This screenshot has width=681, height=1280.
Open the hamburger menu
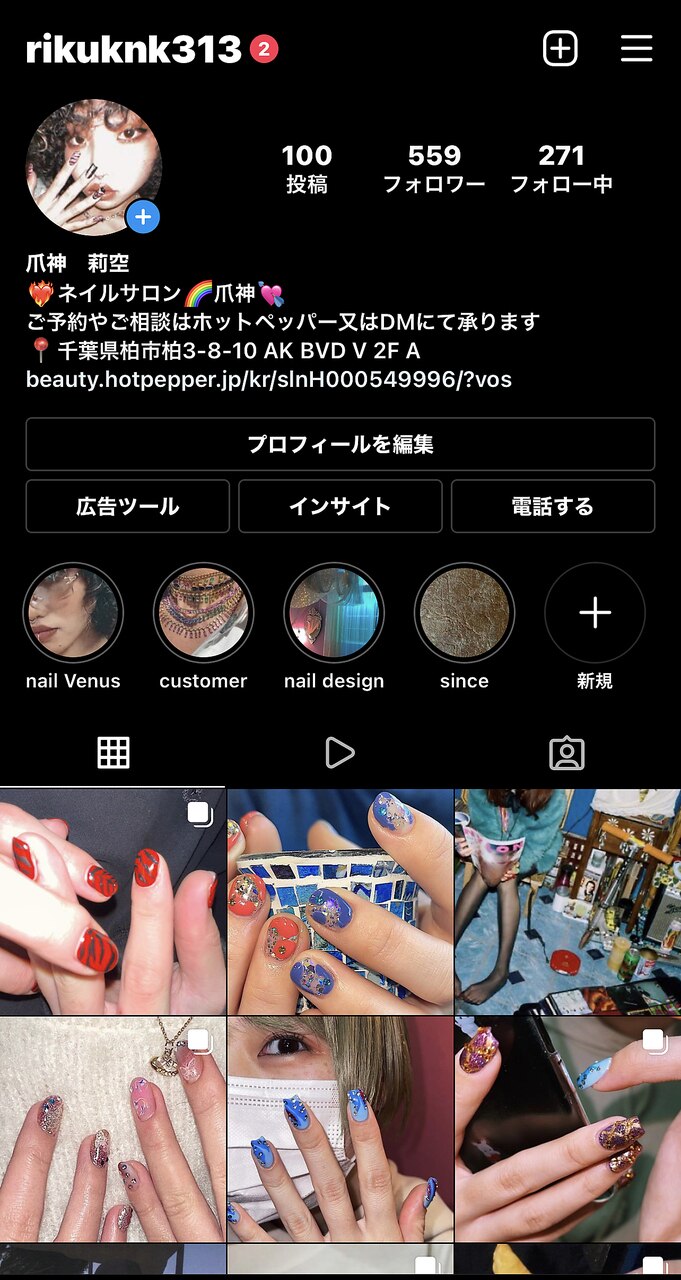[x=636, y=48]
